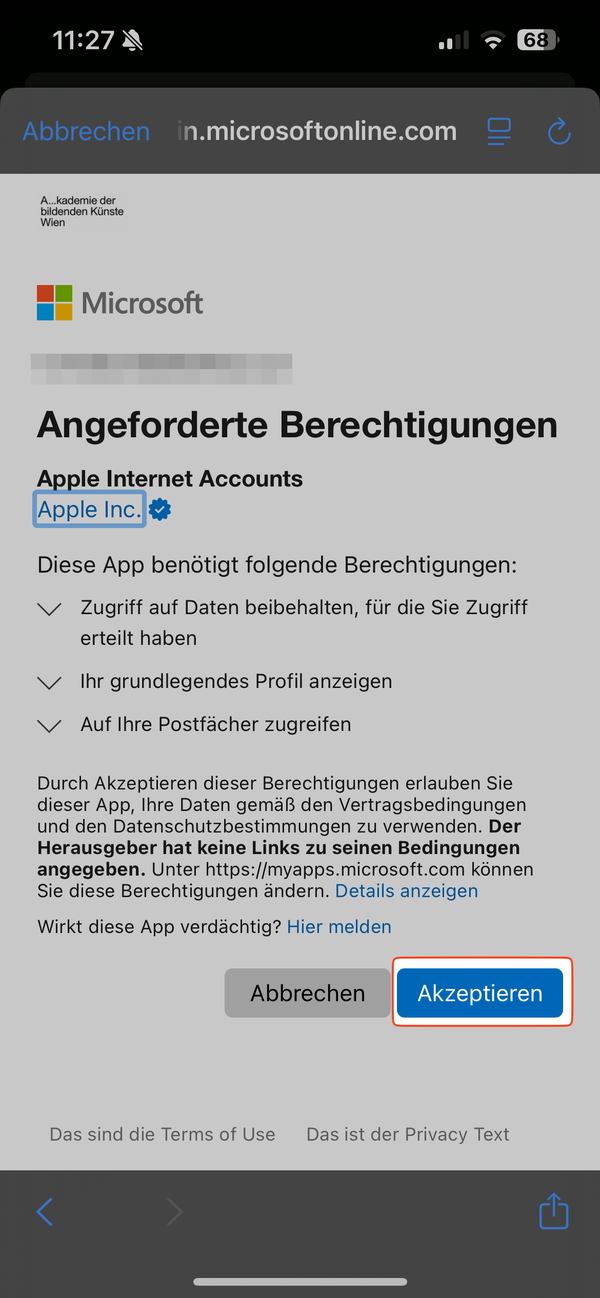
Task: Report the app via Hier melden
Action: 339,927
